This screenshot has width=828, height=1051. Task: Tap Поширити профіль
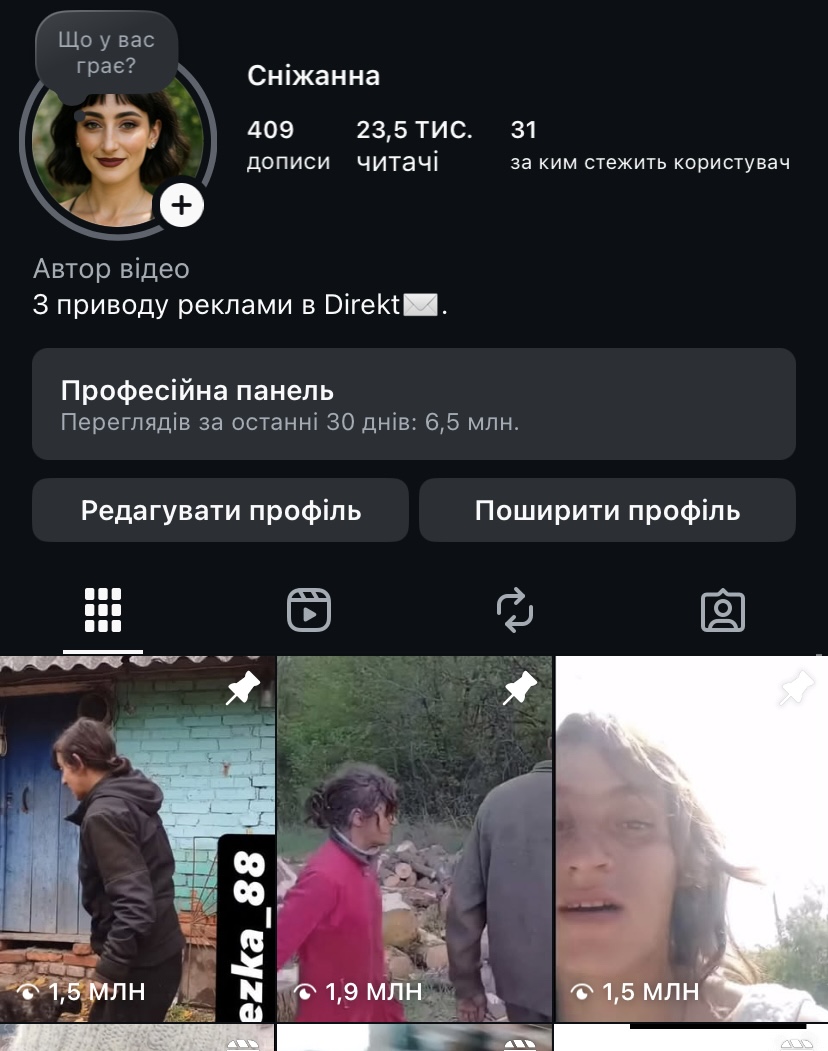click(607, 511)
